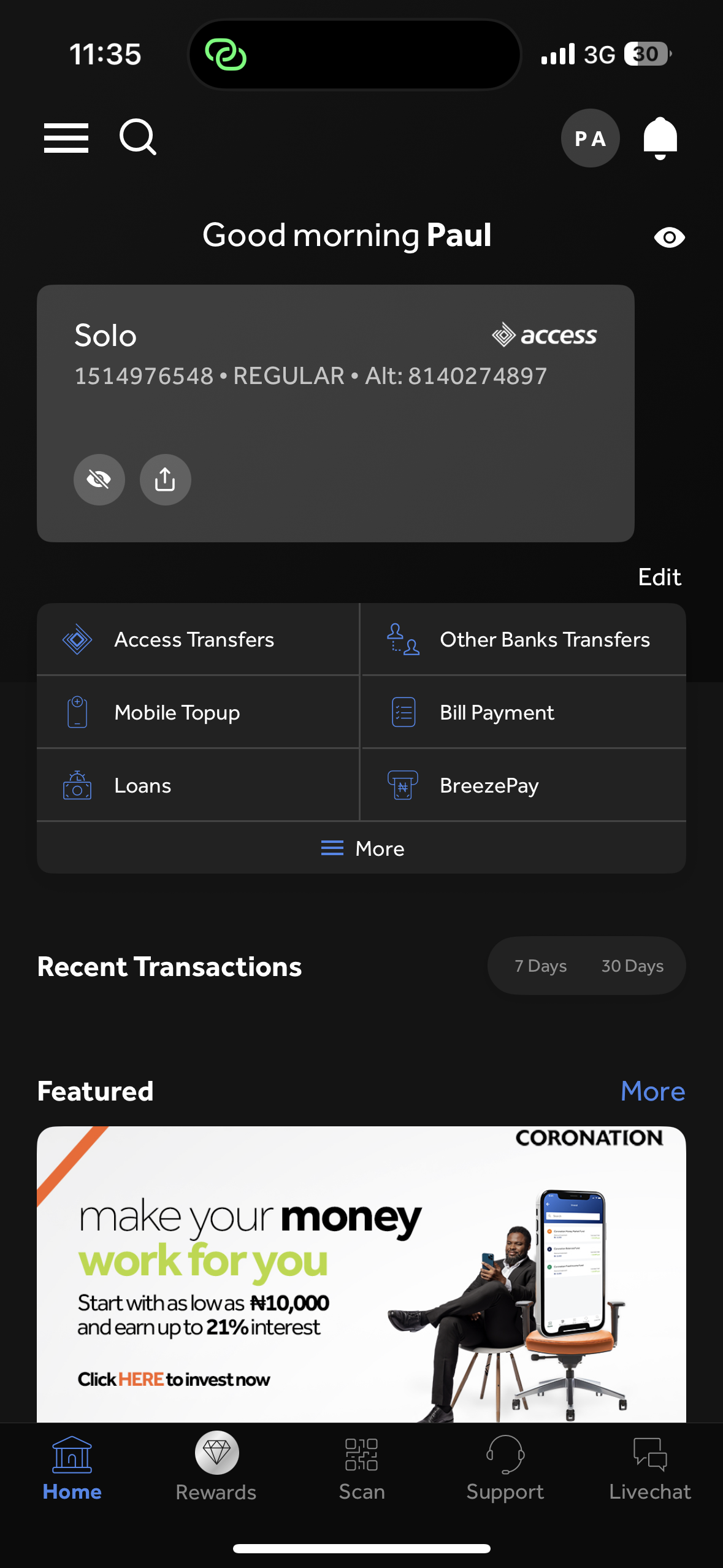Open the notifications bell
Image resolution: width=723 pixels, height=1568 pixels.
(660, 137)
